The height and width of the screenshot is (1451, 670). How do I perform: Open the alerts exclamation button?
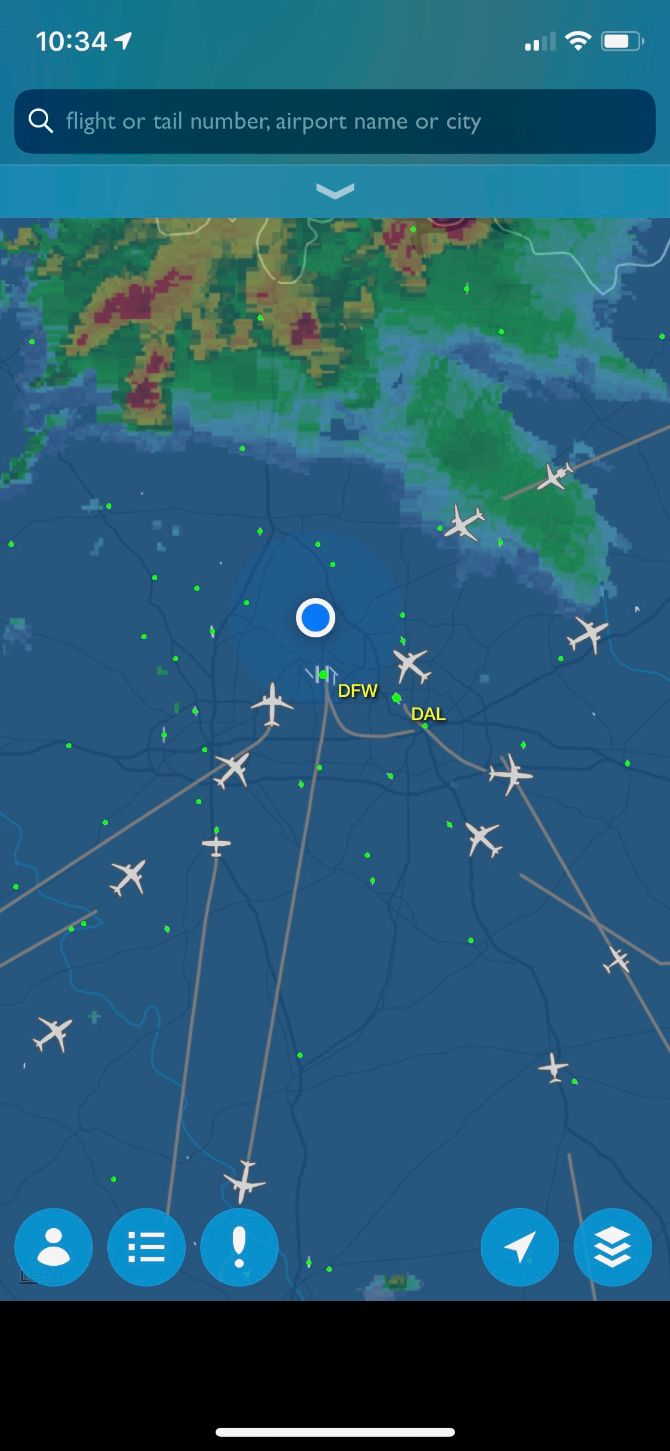click(x=239, y=1247)
